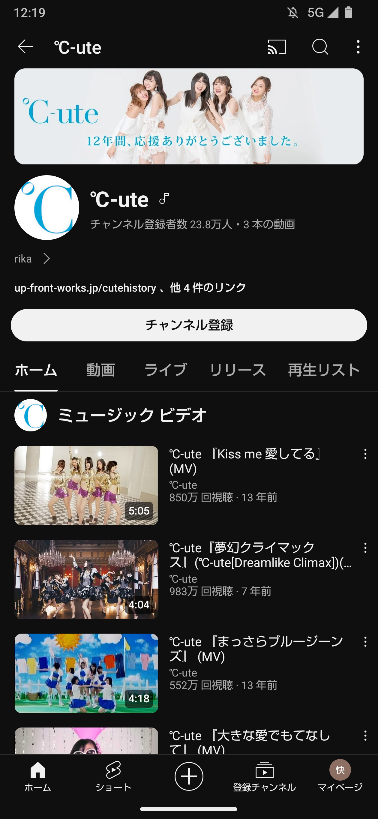Open the top-right overflow menu
This screenshot has height=819, width=378.
coord(358,47)
